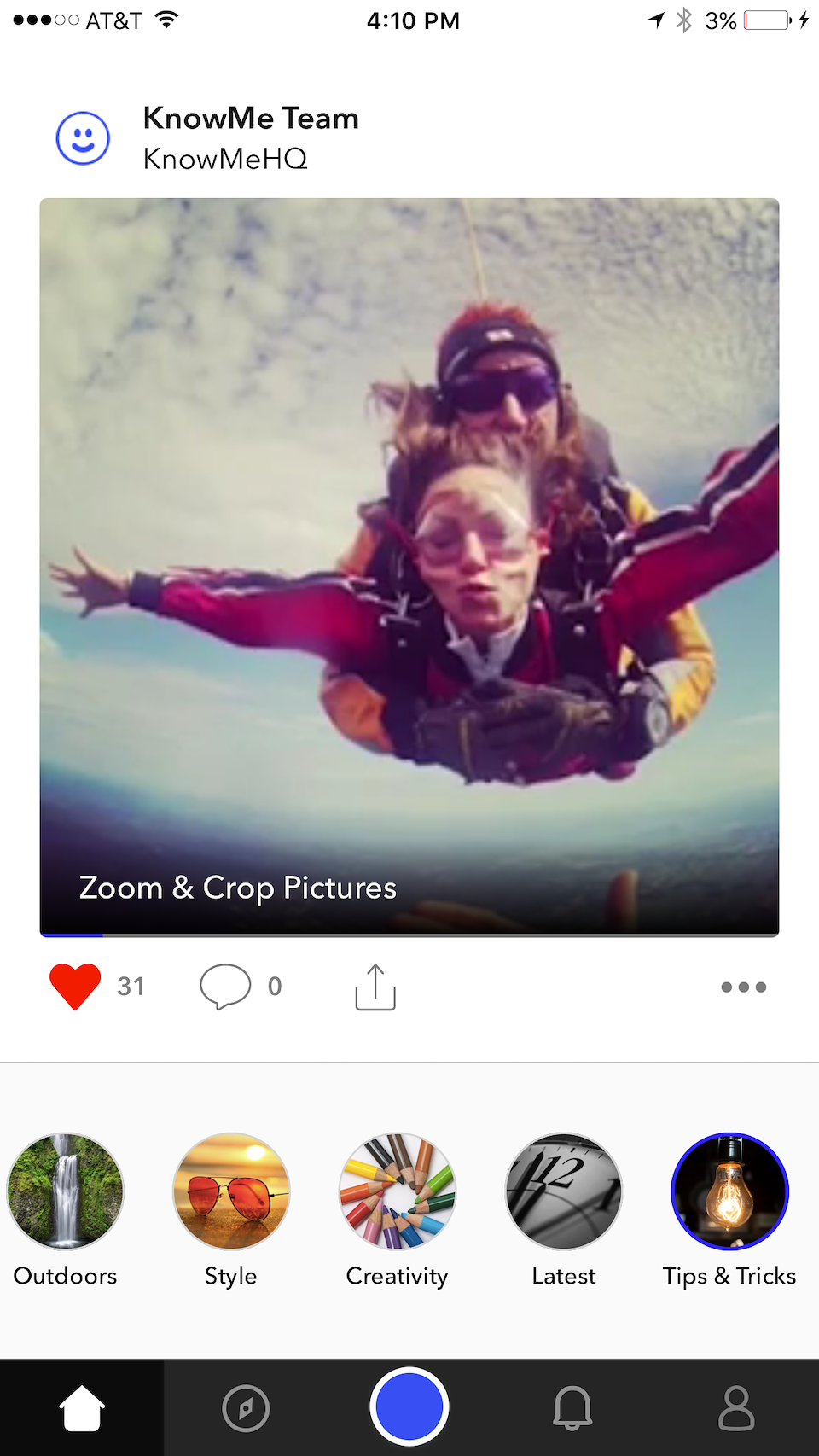Switch to the Latest category

coord(564,1191)
